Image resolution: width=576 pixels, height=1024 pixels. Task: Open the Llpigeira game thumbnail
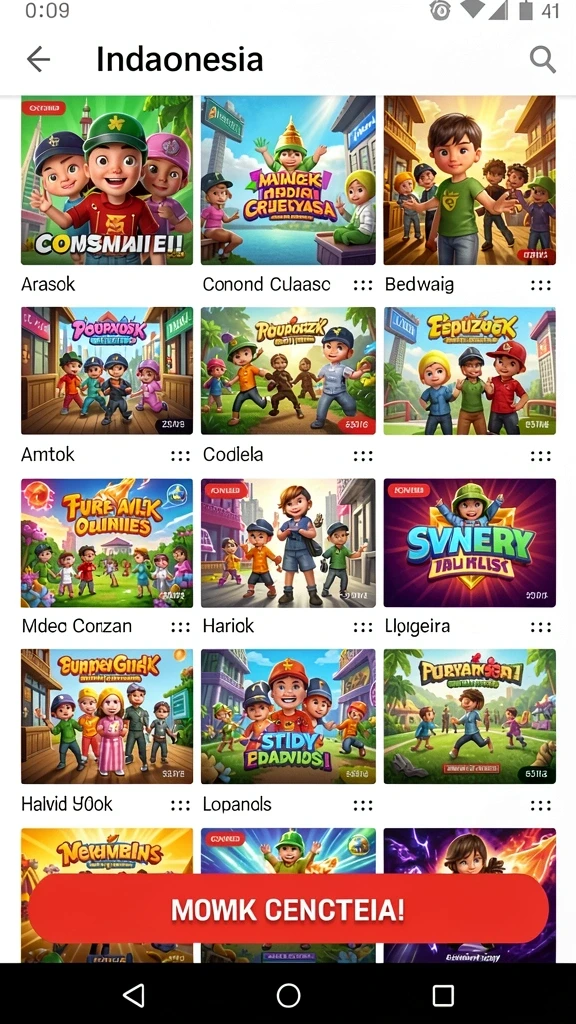pyautogui.click(x=470, y=543)
